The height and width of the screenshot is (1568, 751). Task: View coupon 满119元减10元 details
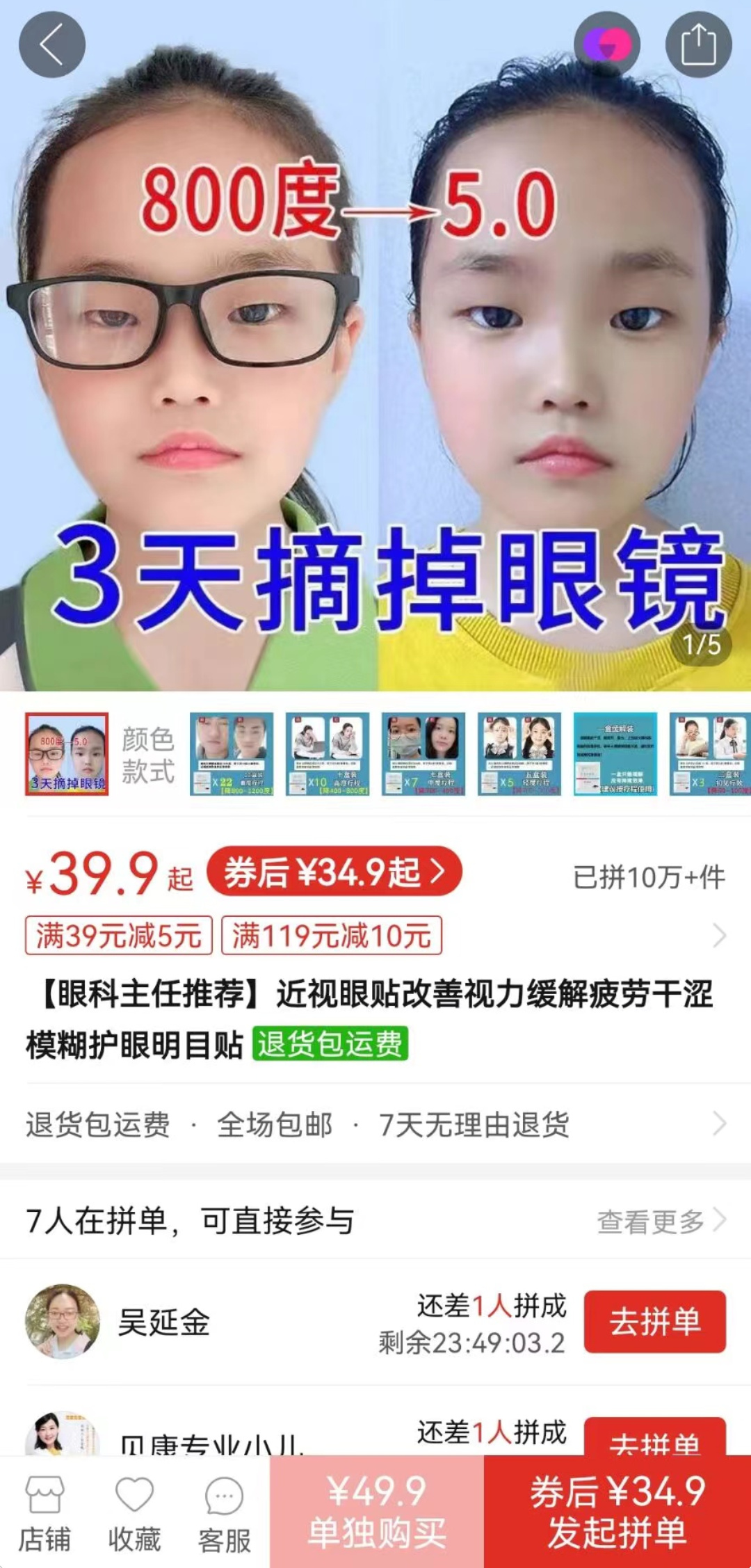332,935
